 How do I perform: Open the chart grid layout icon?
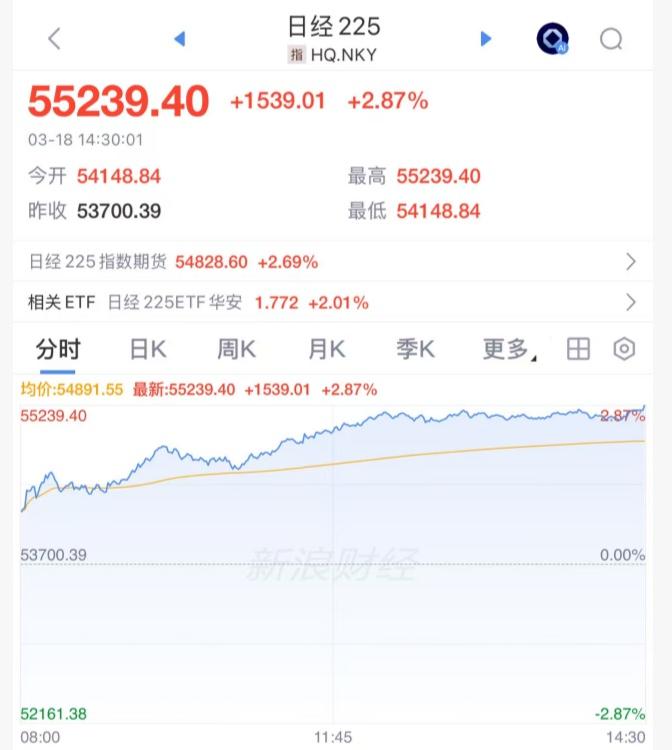578,349
